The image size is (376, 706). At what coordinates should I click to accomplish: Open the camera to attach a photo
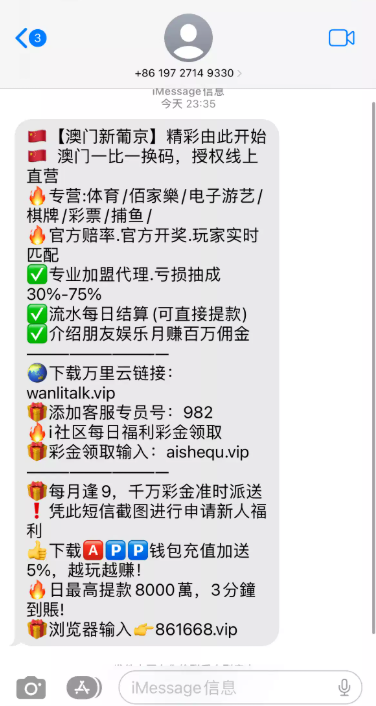[x=31, y=688]
